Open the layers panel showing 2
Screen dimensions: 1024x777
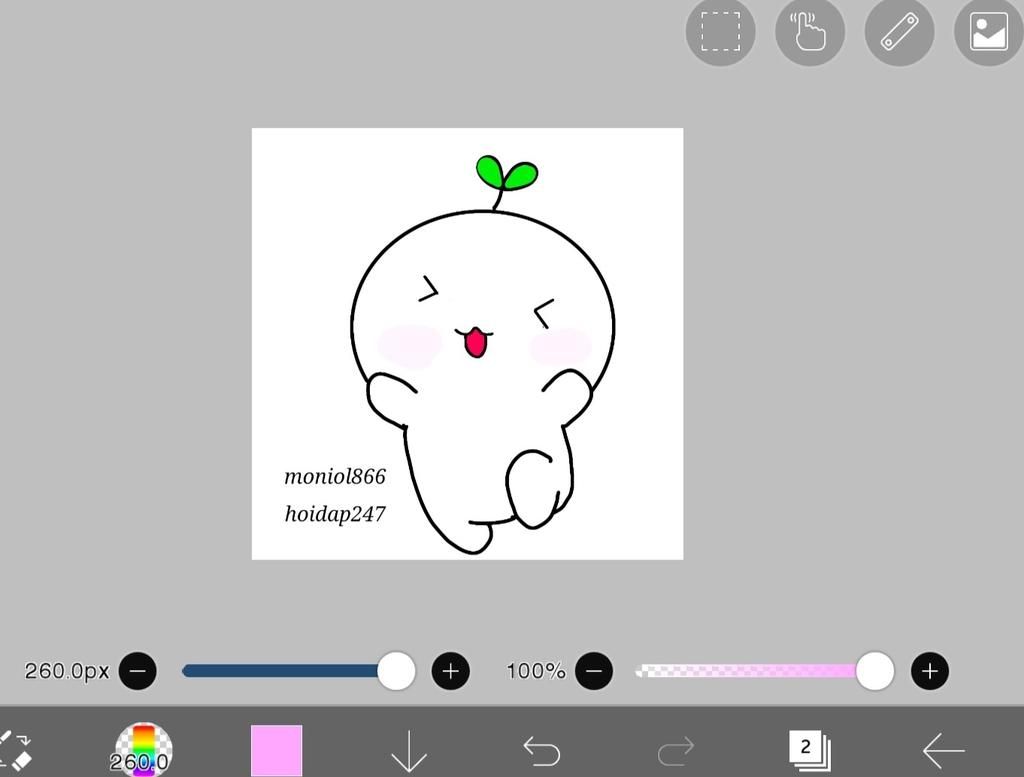click(808, 749)
